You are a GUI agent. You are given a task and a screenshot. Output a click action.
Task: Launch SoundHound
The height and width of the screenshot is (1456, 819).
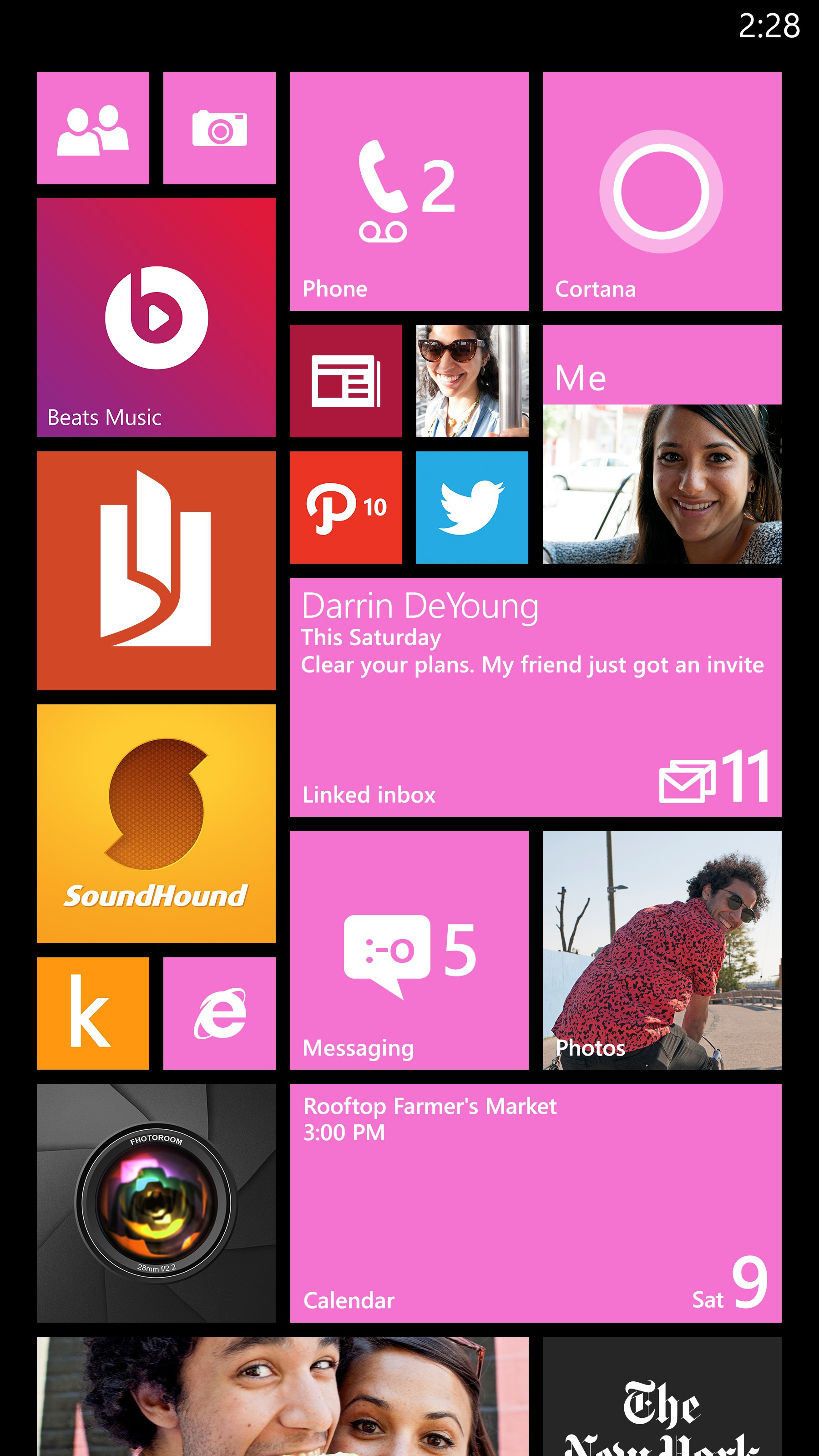pyautogui.click(x=156, y=824)
